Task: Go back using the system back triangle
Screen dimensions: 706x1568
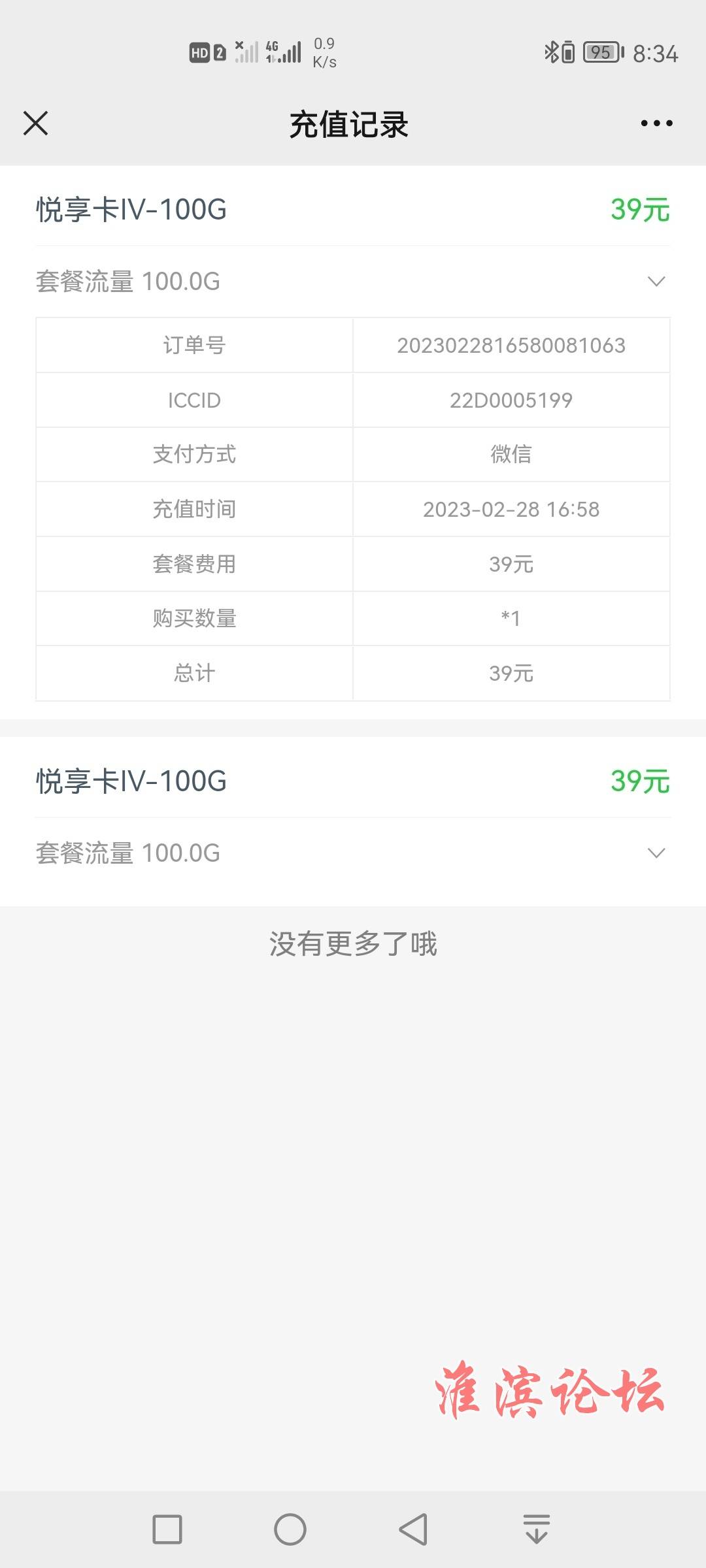Action: tap(413, 1529)
